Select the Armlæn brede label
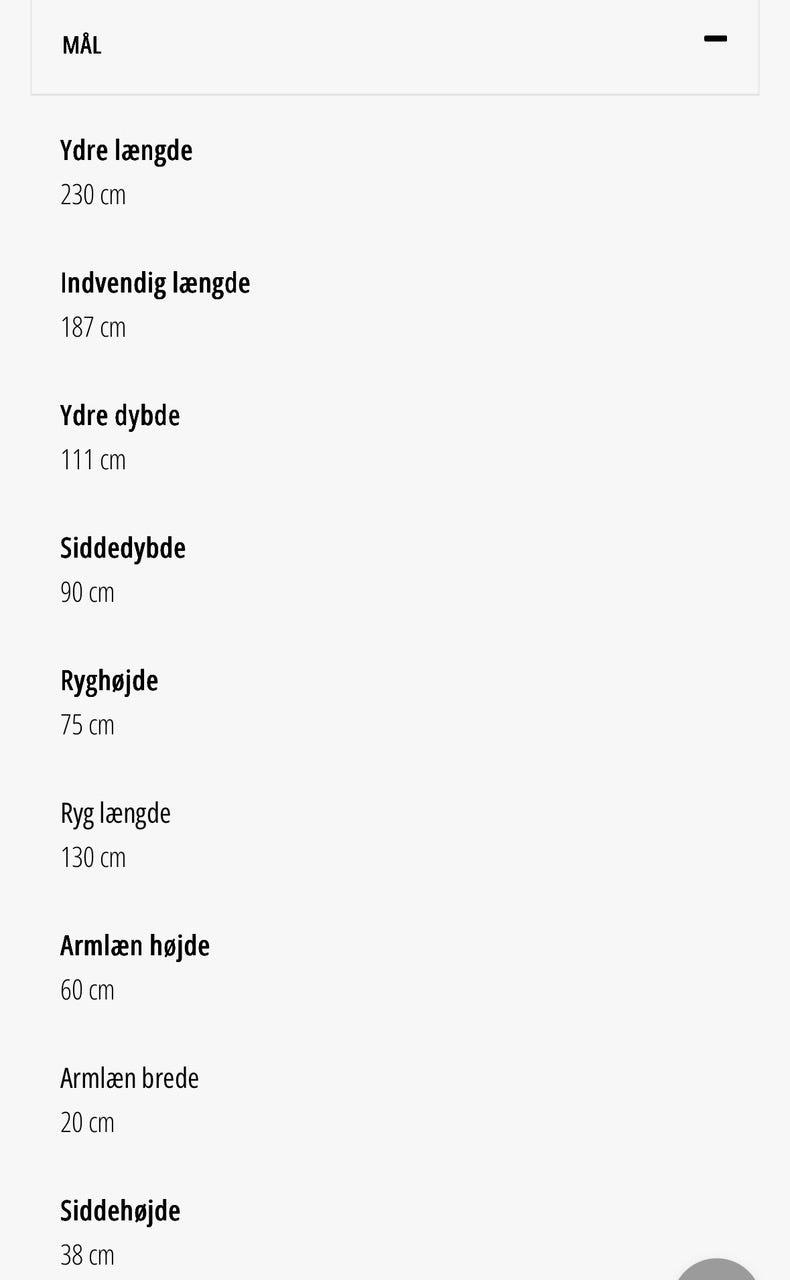The width and height of the screenshot is (790, 1280). click(x=129, y=1077)
